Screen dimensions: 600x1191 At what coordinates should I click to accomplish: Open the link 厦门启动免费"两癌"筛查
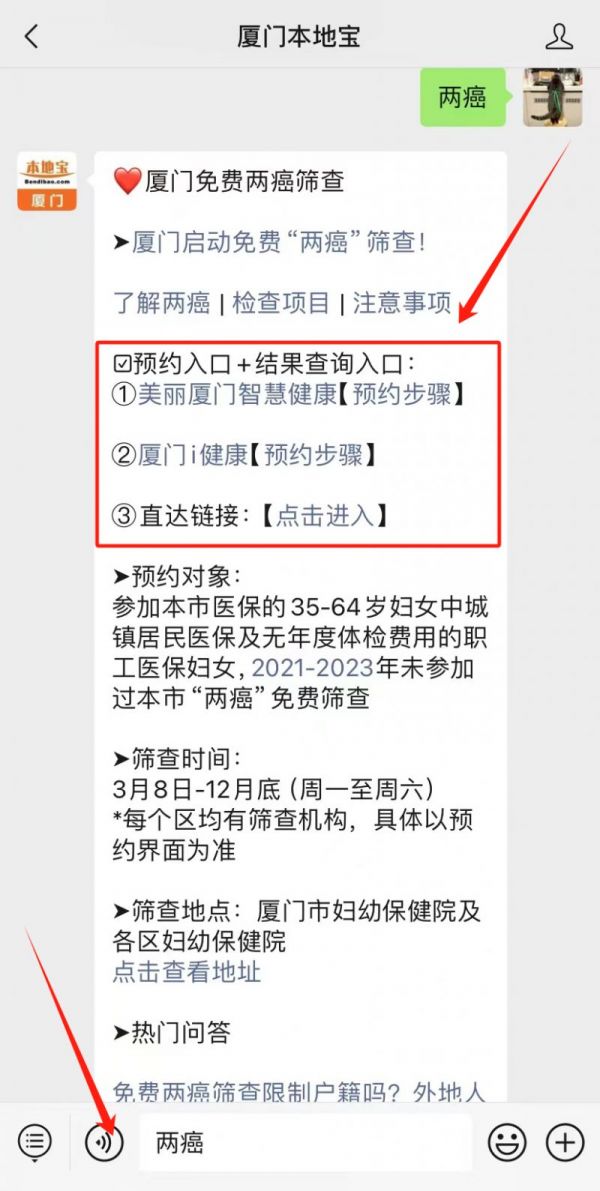pos(278,243)
